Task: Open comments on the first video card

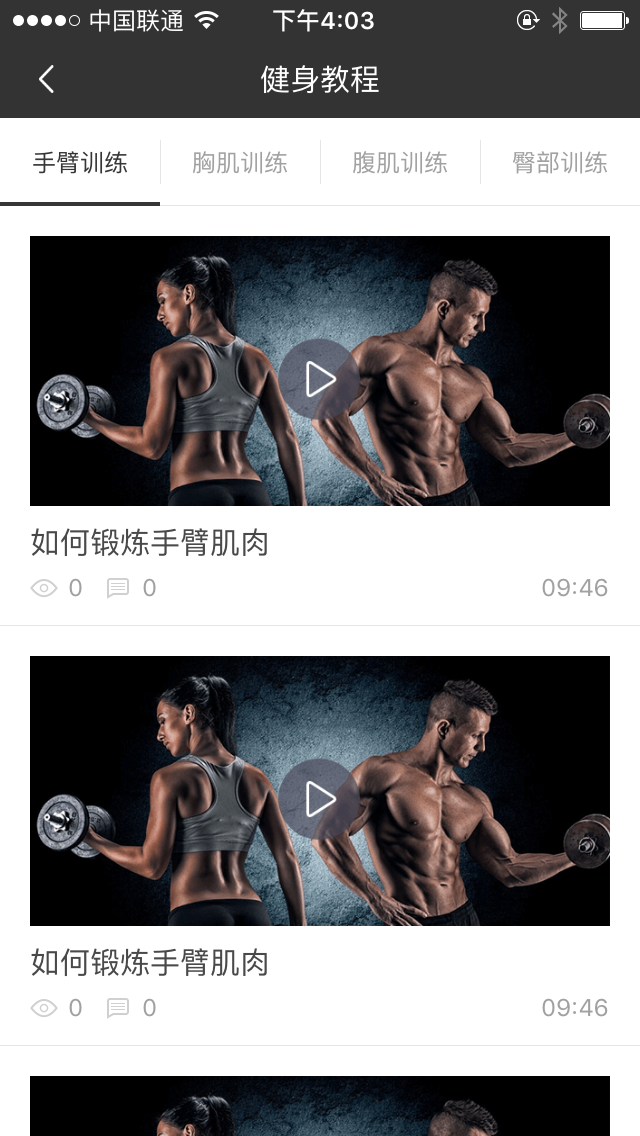Action: [131, 588]
